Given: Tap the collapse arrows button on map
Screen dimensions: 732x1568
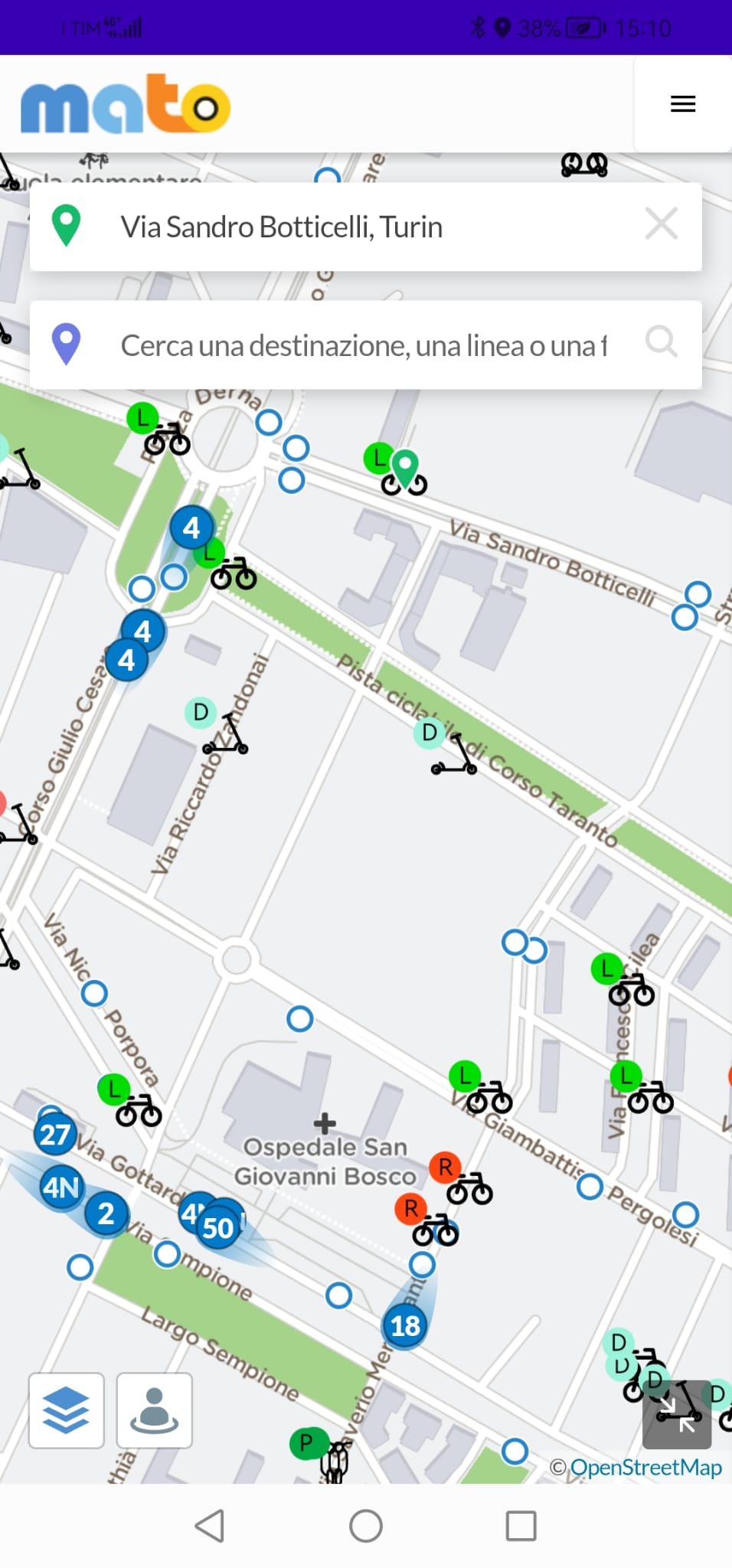Looking at the screenshot, I should click(x=677, y=1416).
